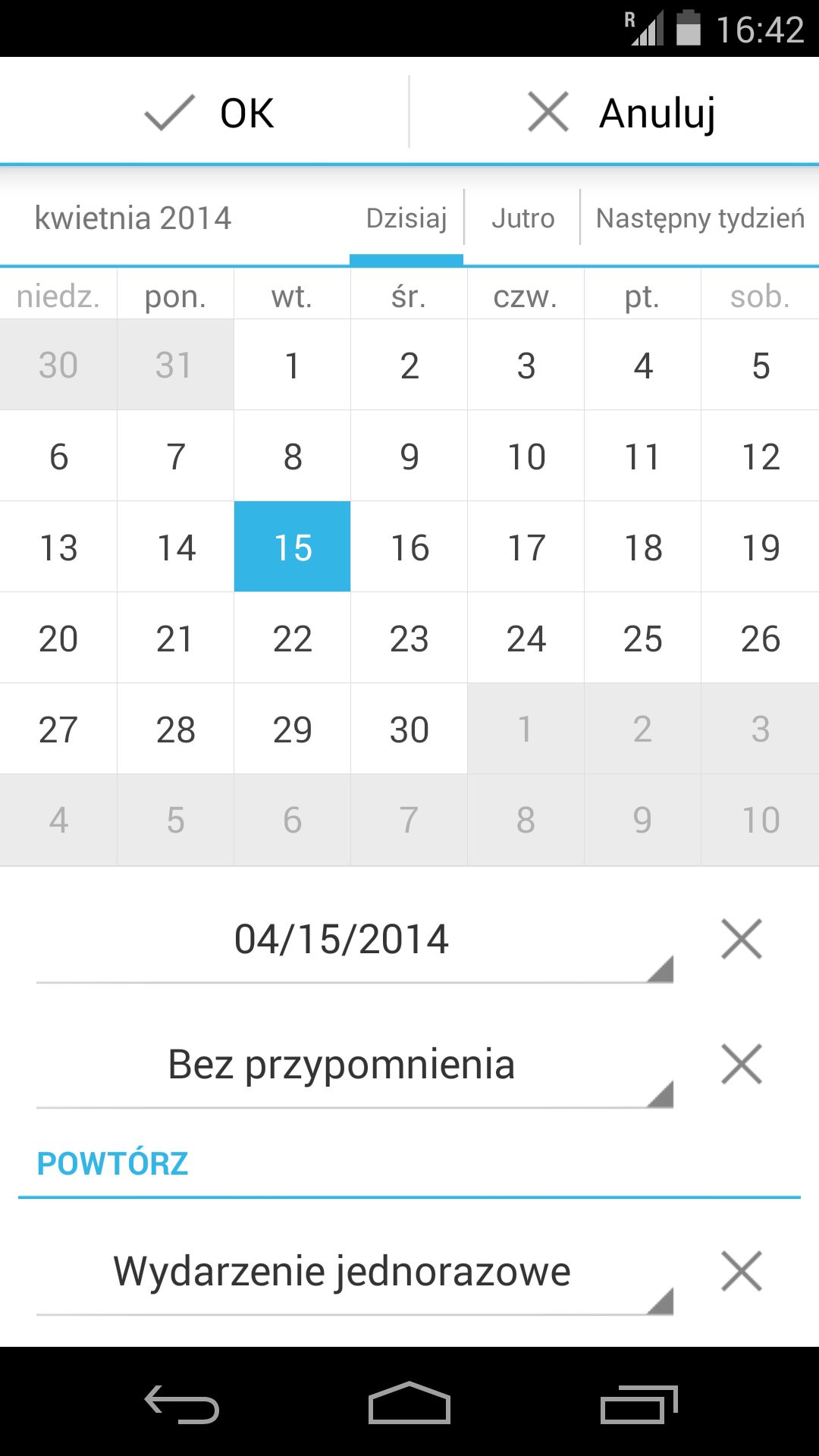Open the recent apps overview
Screen dimensions: 819x1456
pyautogui.click(x=639, y=1404)
